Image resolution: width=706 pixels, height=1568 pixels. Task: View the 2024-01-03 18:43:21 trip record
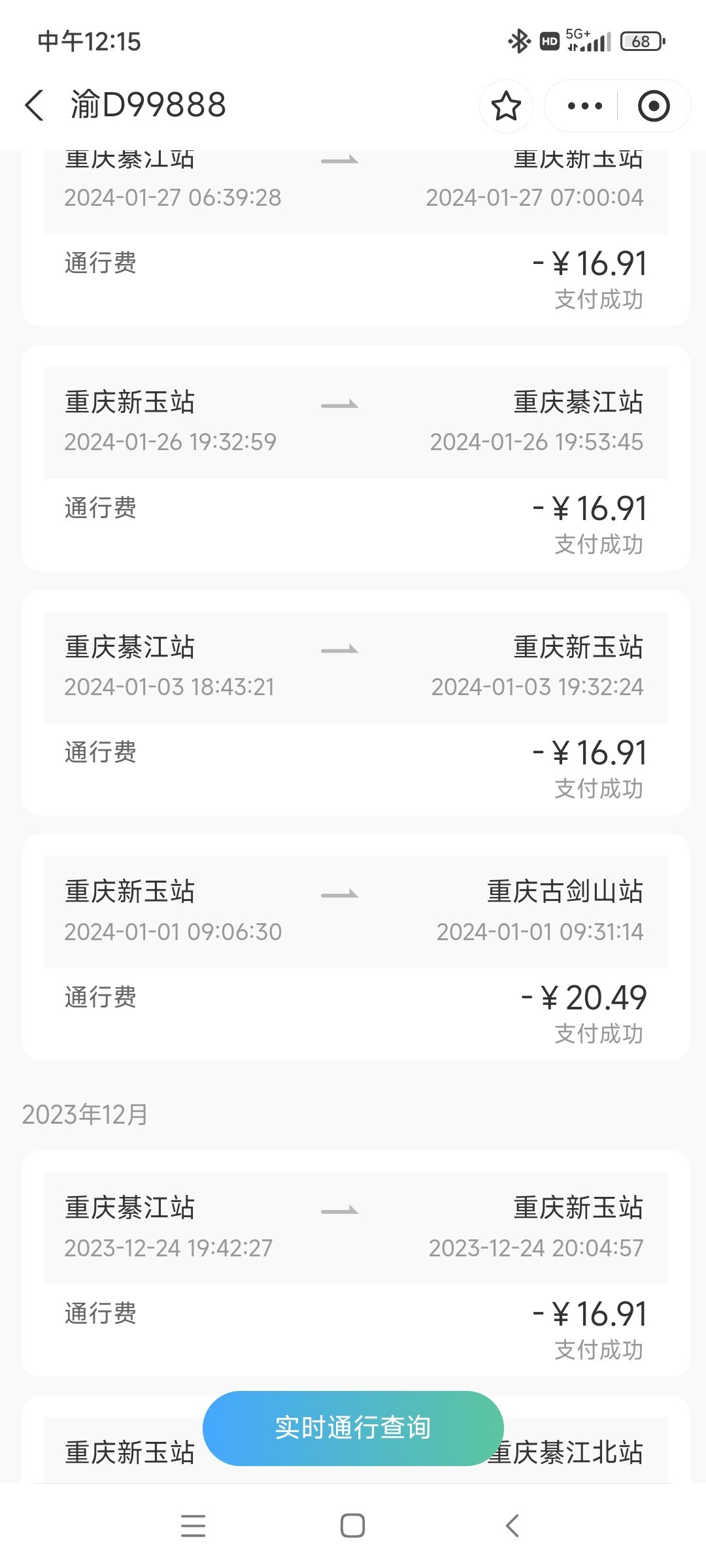point(356,702)
